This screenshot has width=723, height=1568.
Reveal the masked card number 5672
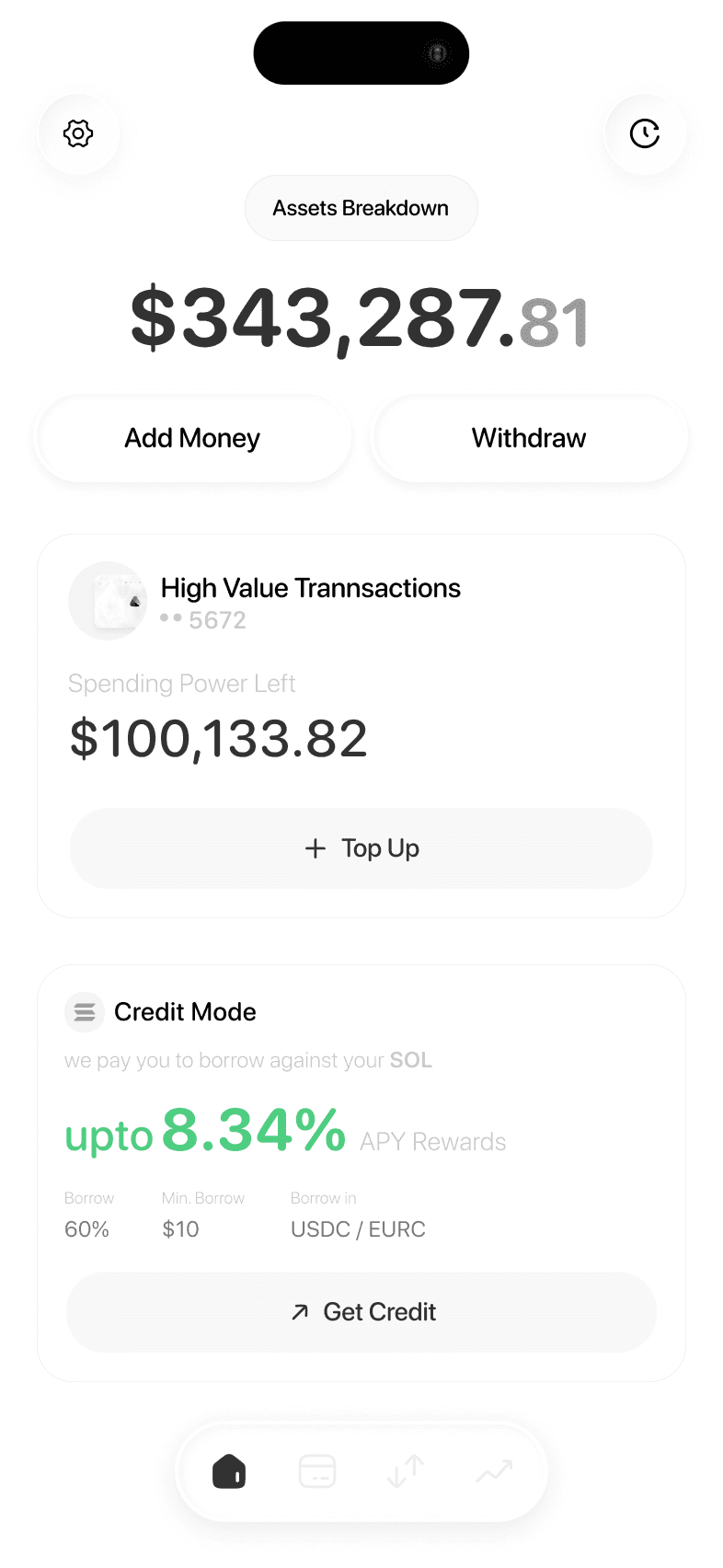[x=202, y=619]
